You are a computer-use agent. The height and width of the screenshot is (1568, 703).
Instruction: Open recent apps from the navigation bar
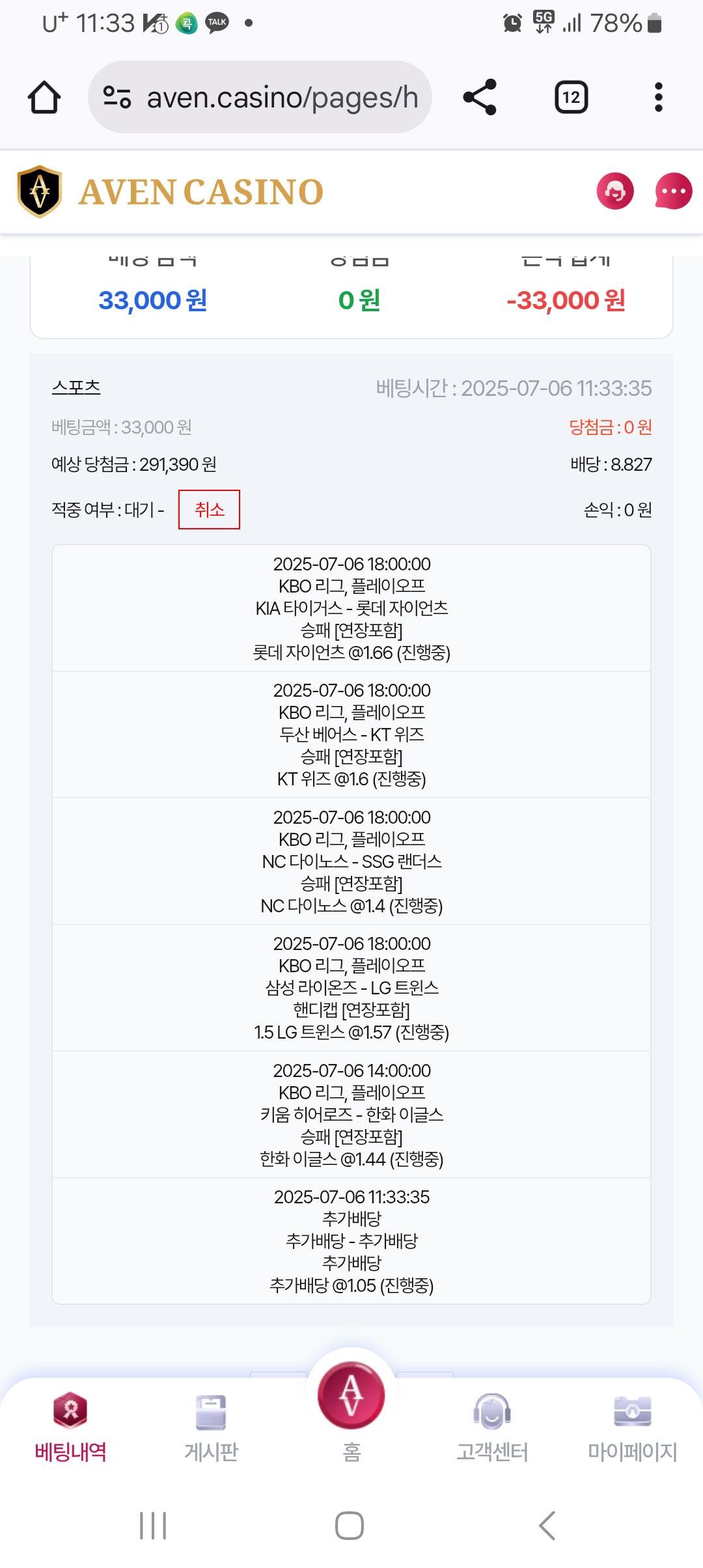click(154, 1525)
